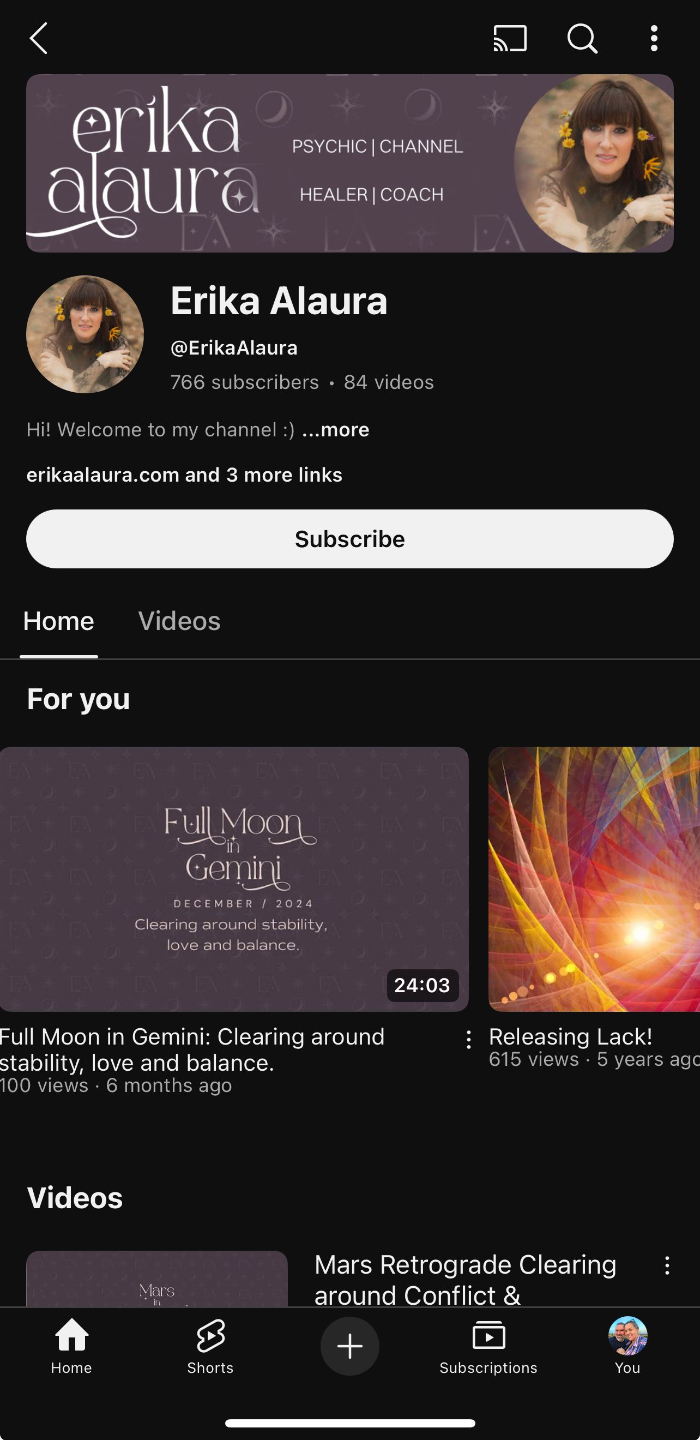Open the Subscriptions feed
700x1440 pixels.
(x=488, y=1346)
